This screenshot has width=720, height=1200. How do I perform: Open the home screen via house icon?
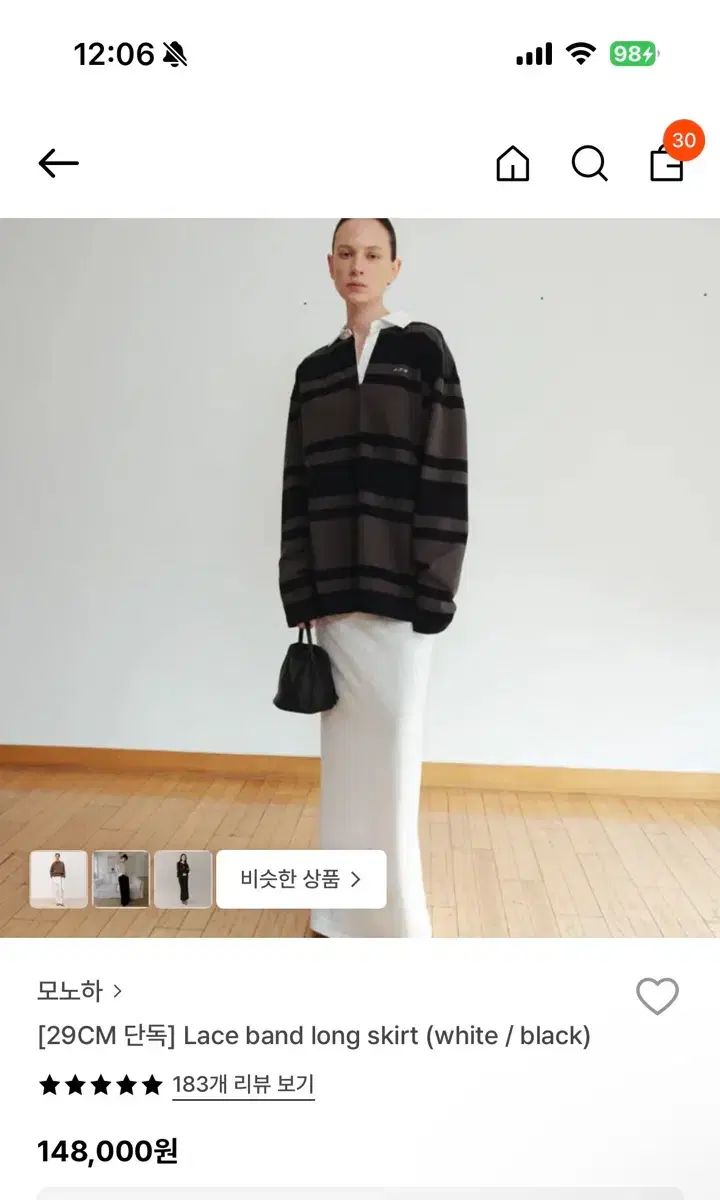[514, 163]
